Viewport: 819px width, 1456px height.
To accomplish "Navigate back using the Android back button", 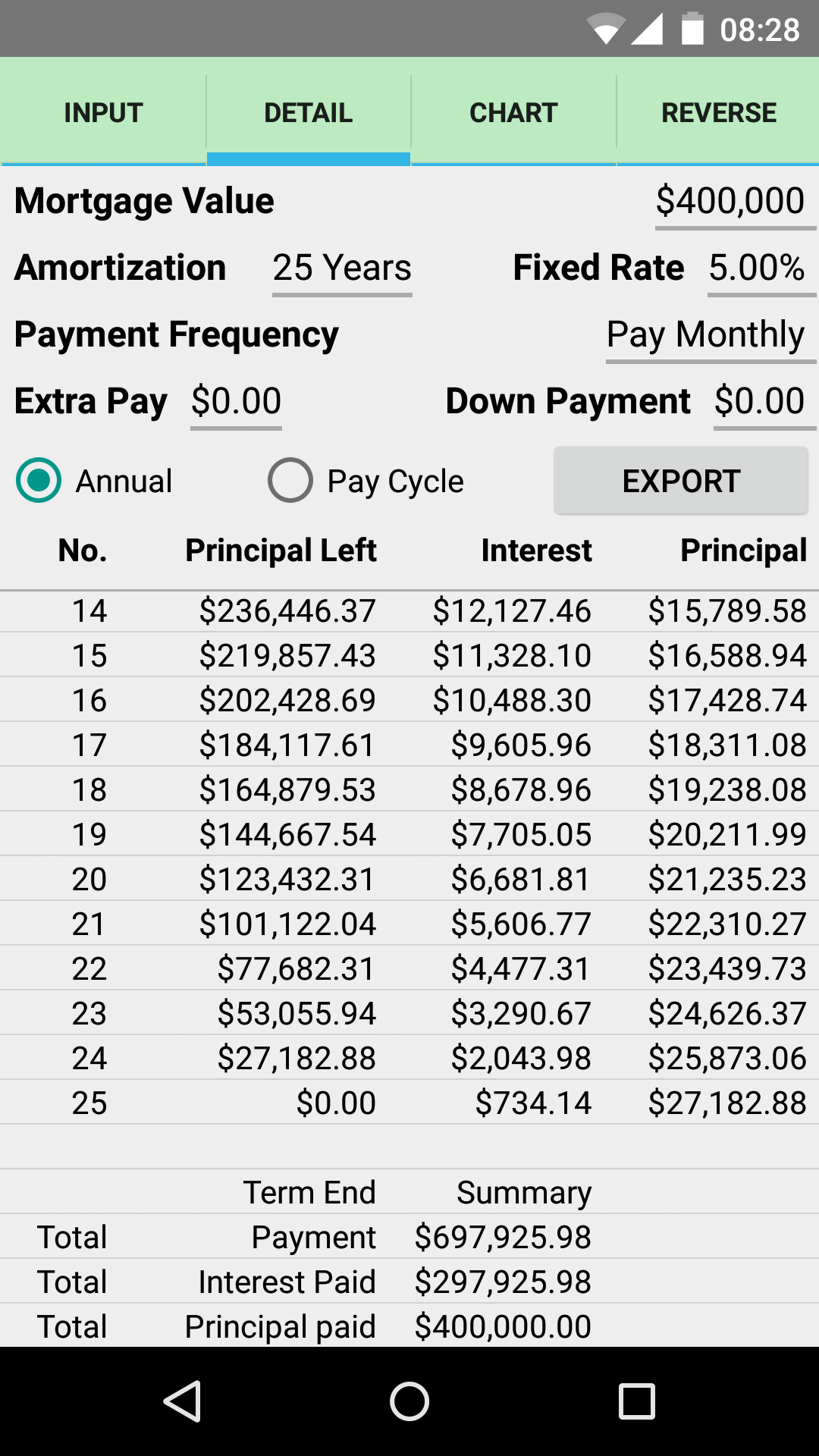I will click(184, 1401).
